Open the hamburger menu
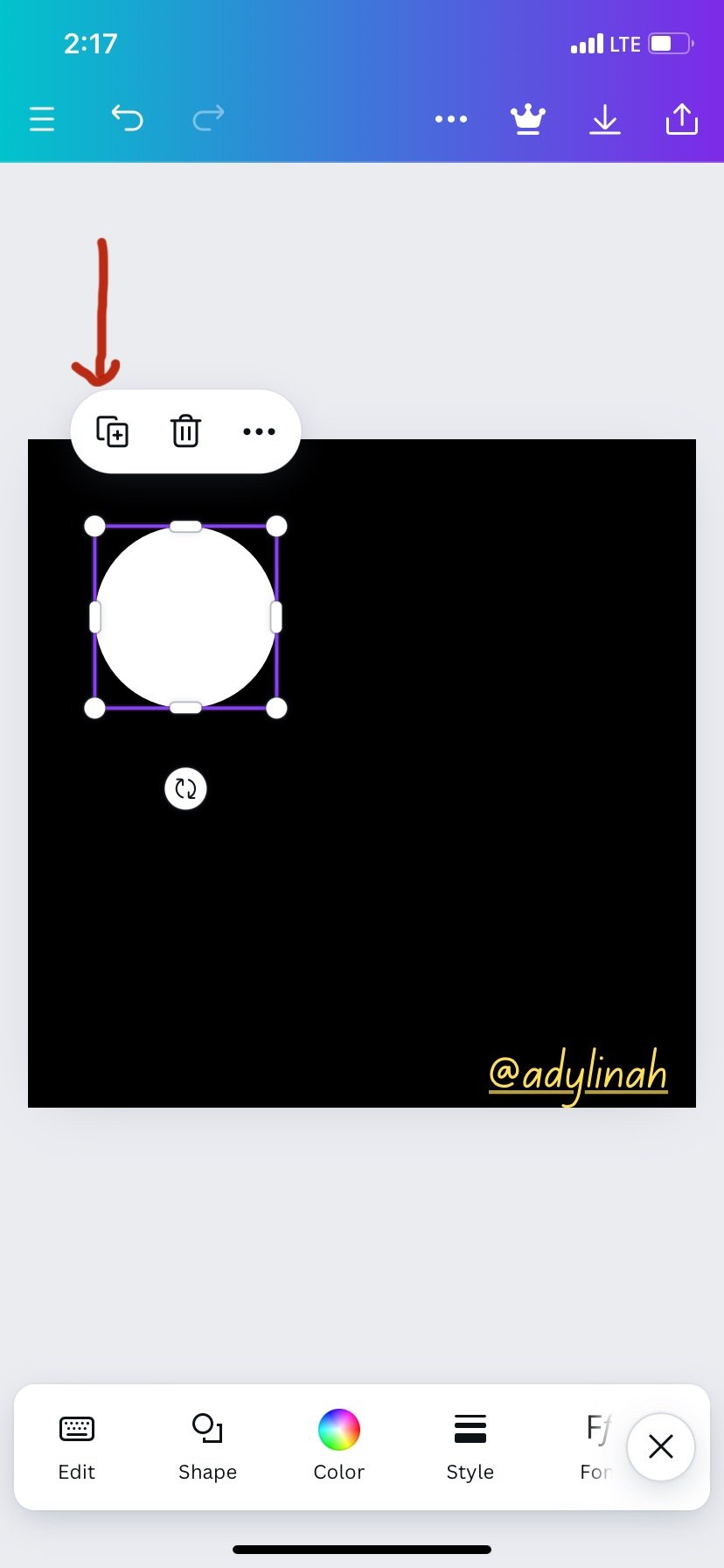The height and width of the screenshot is (1568, 724). (x=42, y=118)
